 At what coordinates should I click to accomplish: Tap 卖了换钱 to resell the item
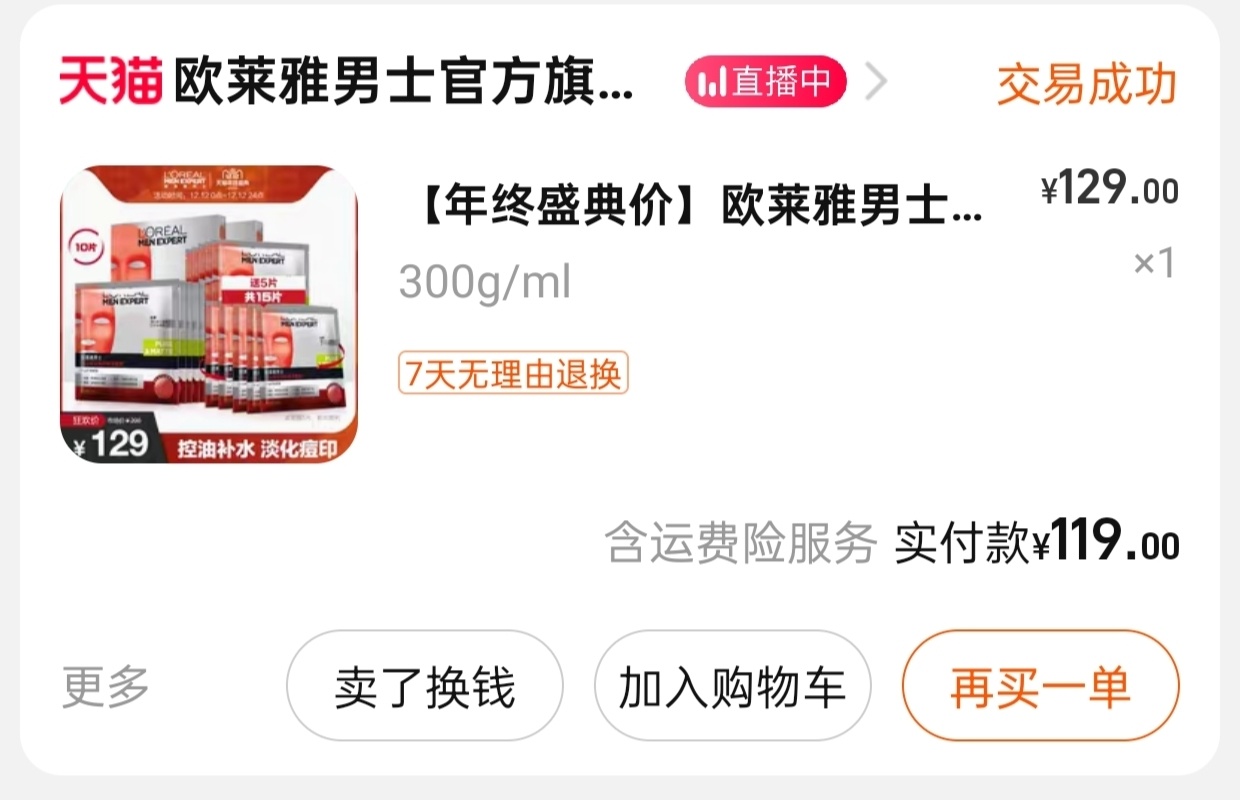click(424, 688)
